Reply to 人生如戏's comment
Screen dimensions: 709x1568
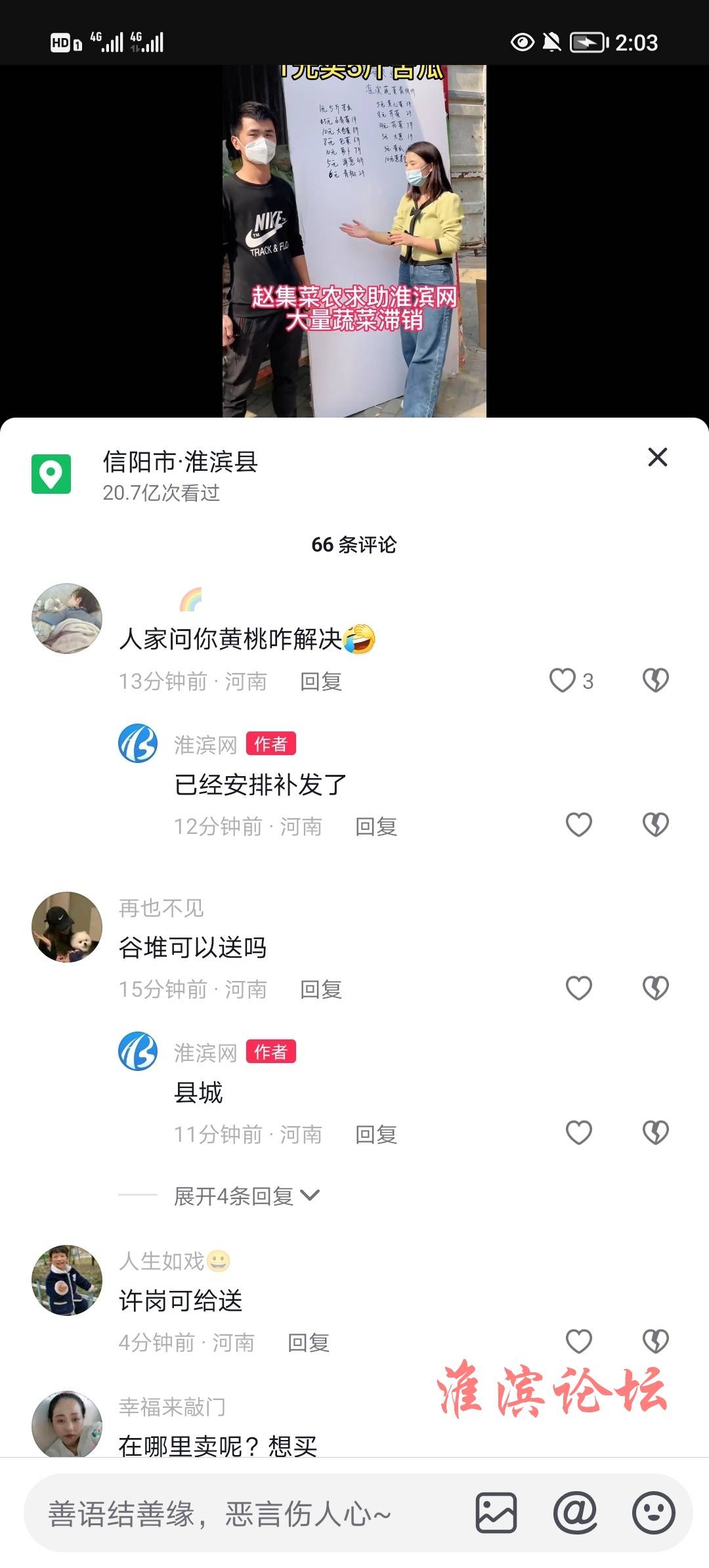308,1343
